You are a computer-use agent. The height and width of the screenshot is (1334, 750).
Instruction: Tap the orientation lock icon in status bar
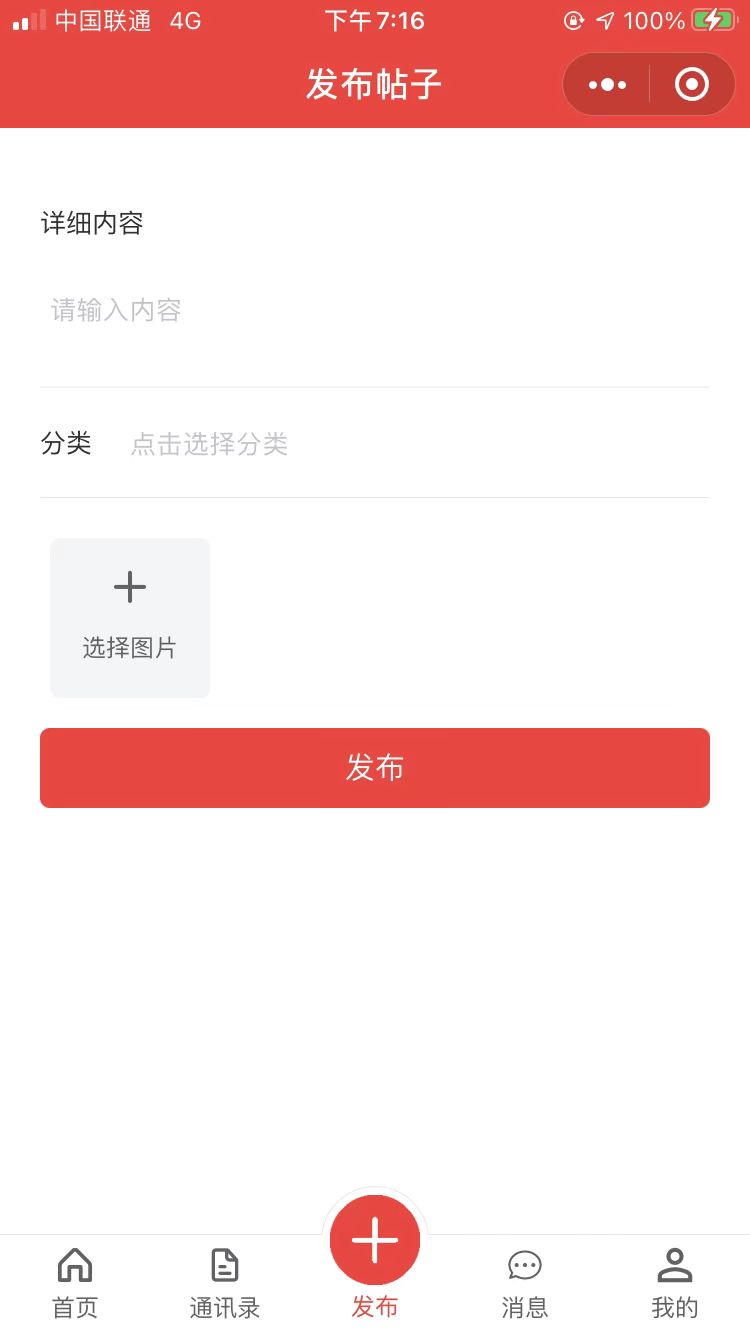coord(573,20)
